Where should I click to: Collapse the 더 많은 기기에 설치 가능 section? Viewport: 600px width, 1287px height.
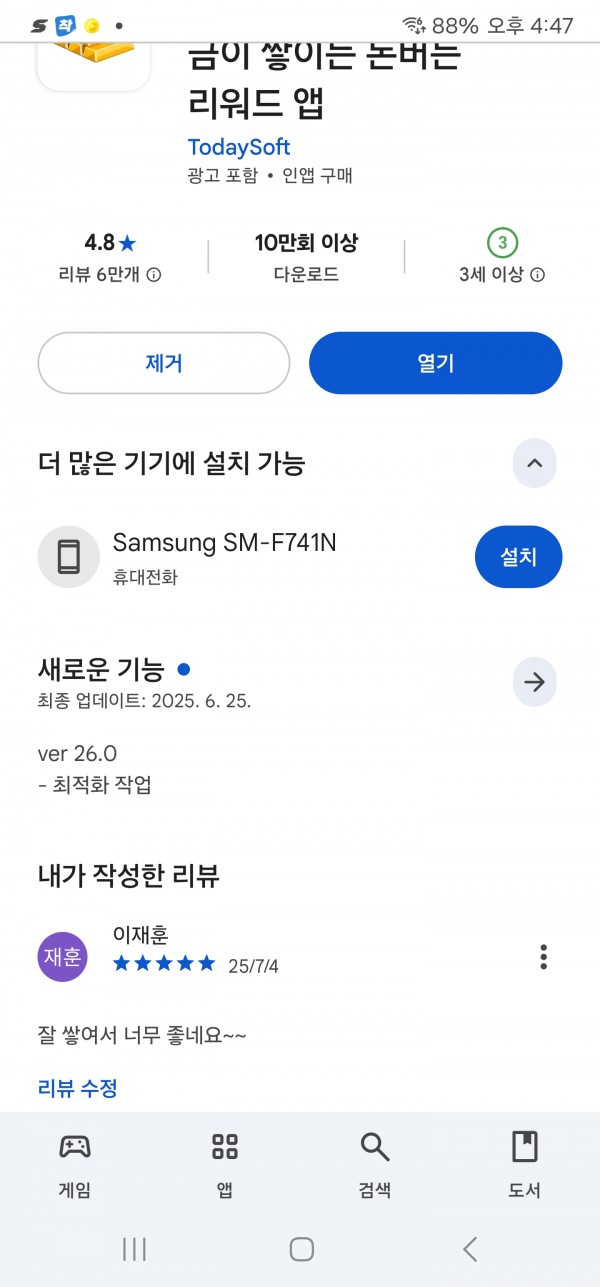point(534,463)
